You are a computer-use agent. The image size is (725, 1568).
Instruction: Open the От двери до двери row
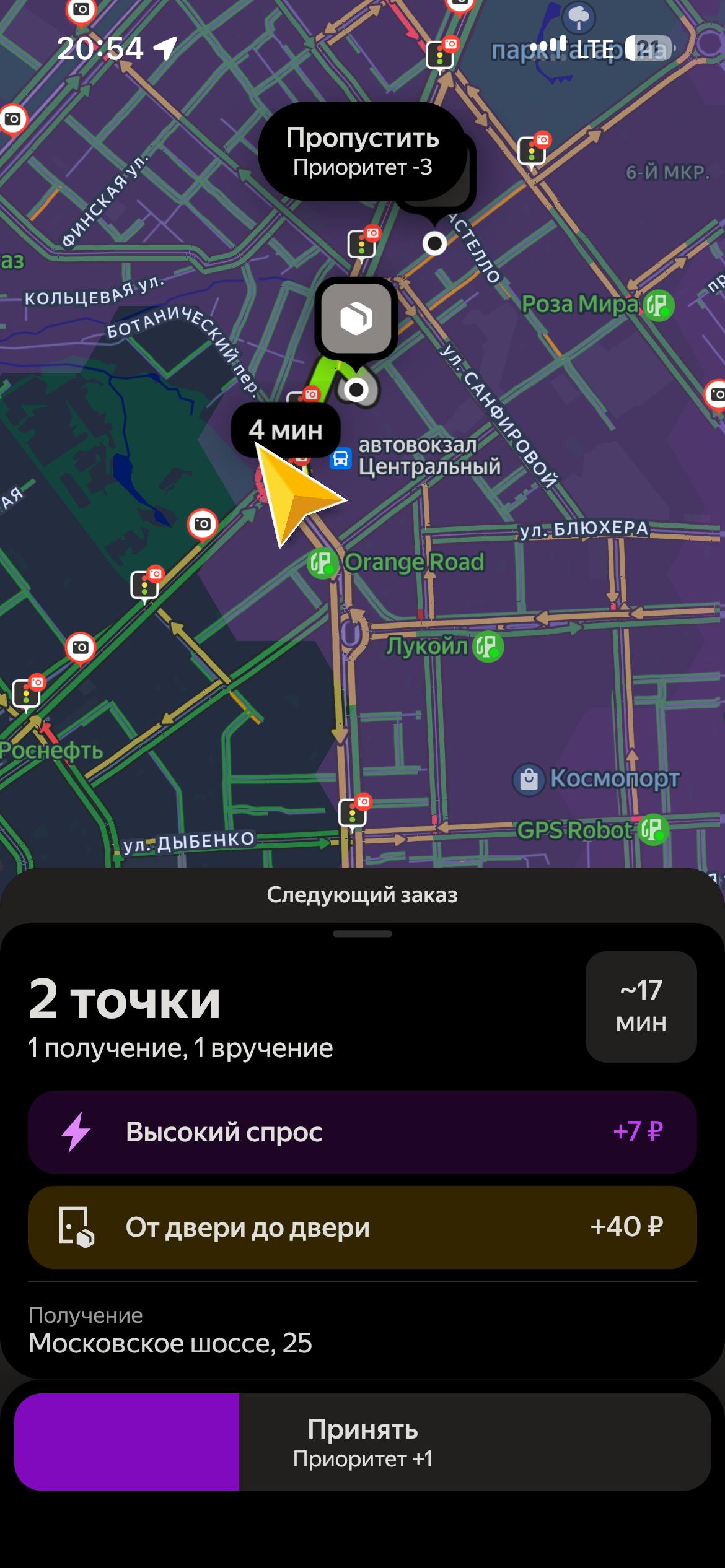(x=362, y=1227)
